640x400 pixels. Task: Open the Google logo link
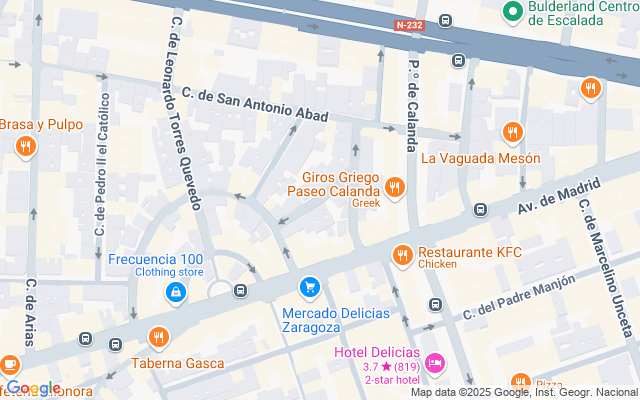tap(34, 388)
